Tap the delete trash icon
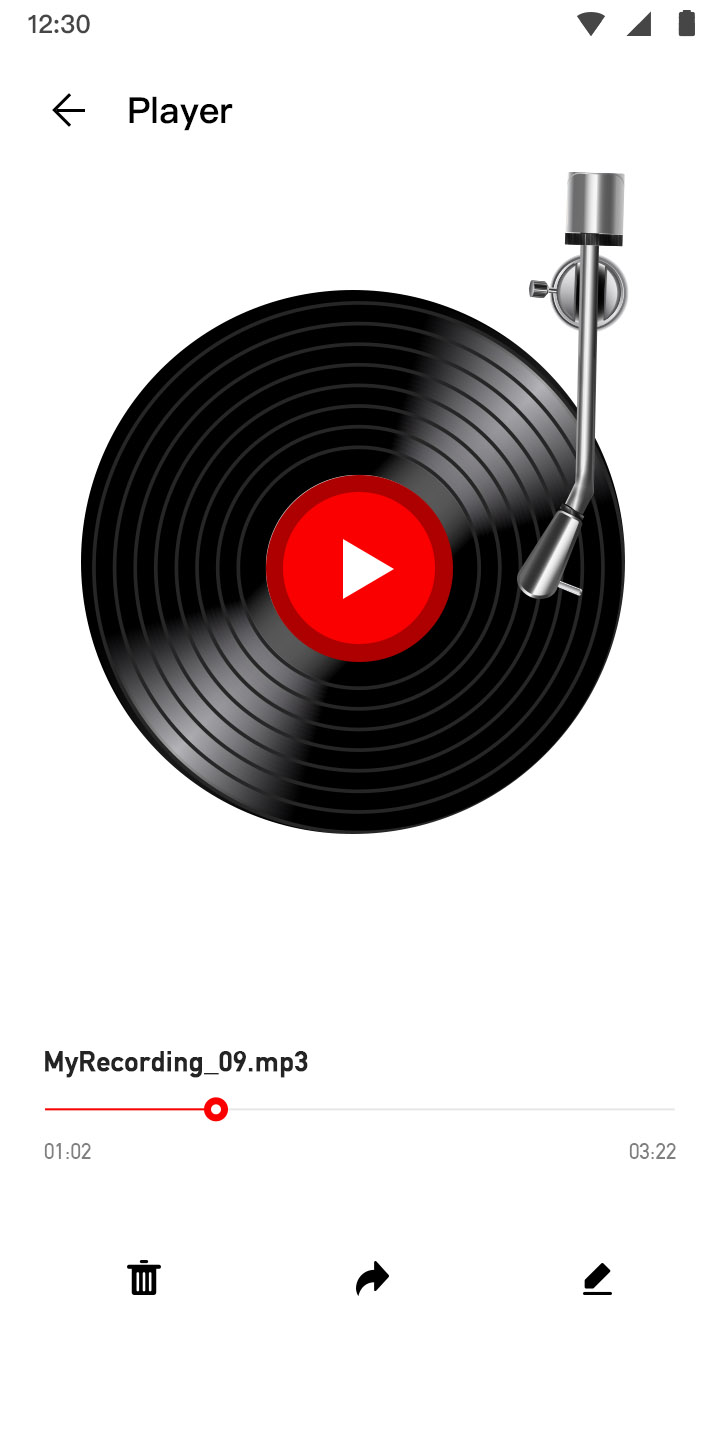Image resolution: width=720 pixels, height=1440 pixels. point(143,1278)
